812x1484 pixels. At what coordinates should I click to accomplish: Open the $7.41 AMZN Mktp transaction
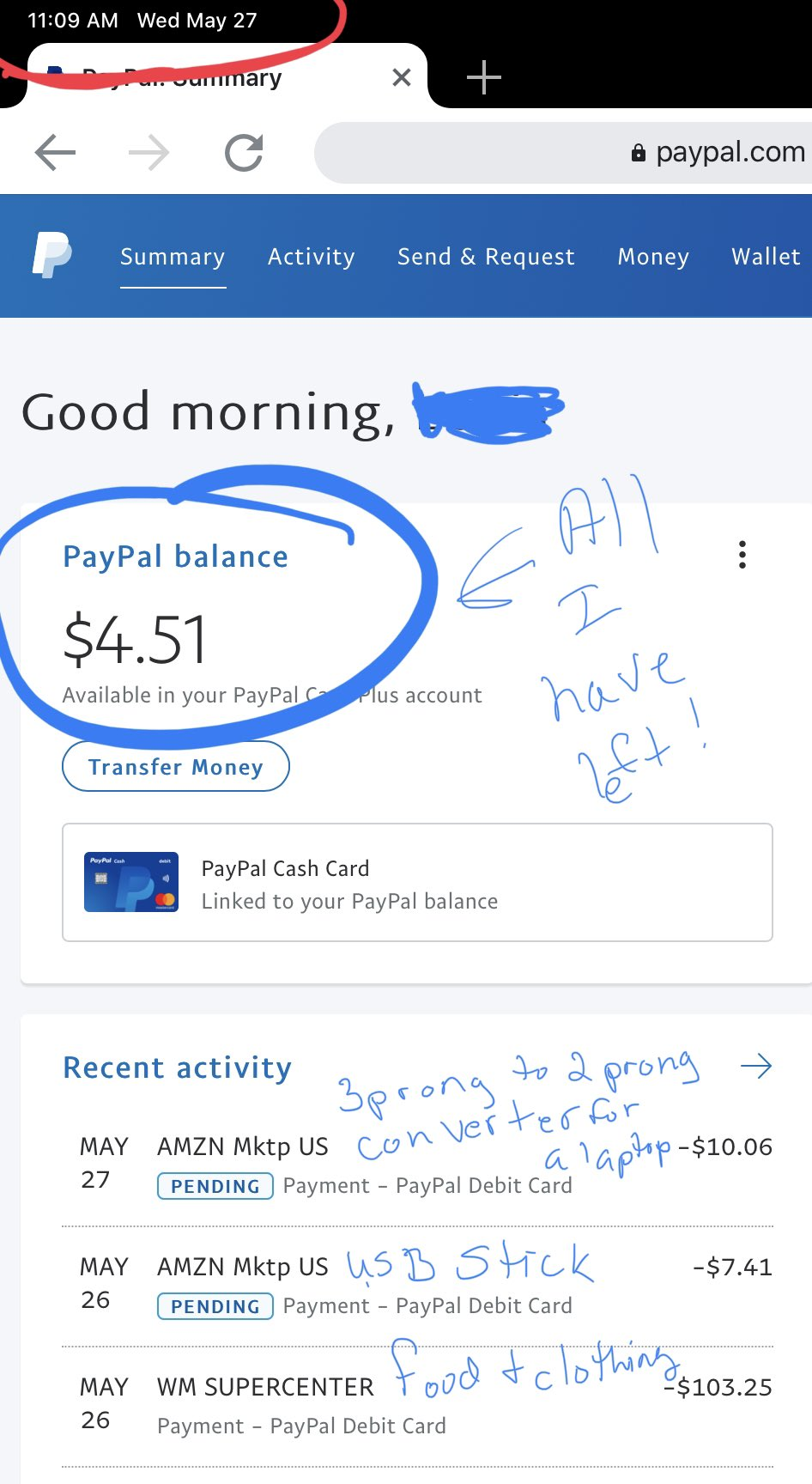coord(417,1286)
